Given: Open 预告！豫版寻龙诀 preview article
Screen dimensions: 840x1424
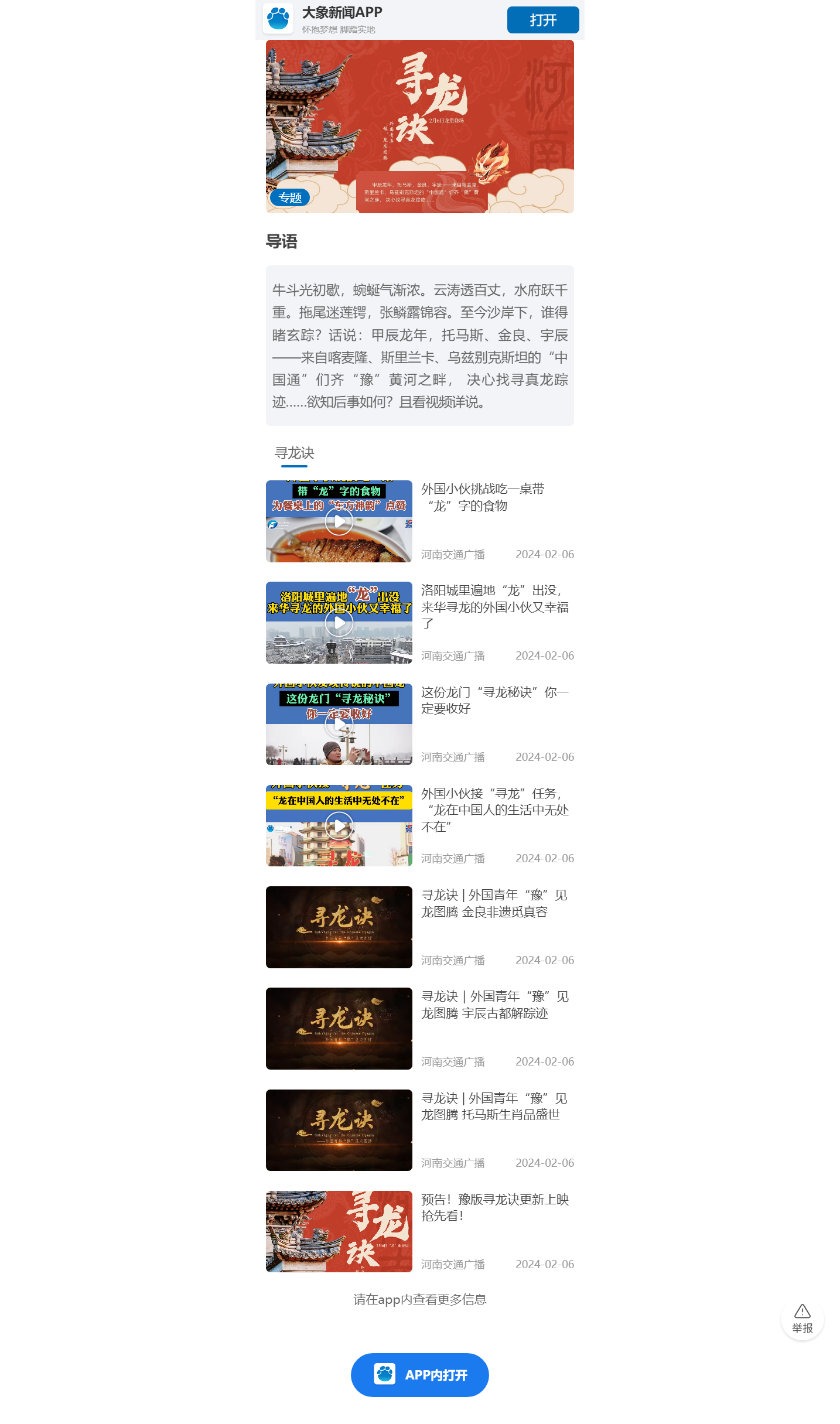Looking at the screenshot, I should [x=494, y=1207].
